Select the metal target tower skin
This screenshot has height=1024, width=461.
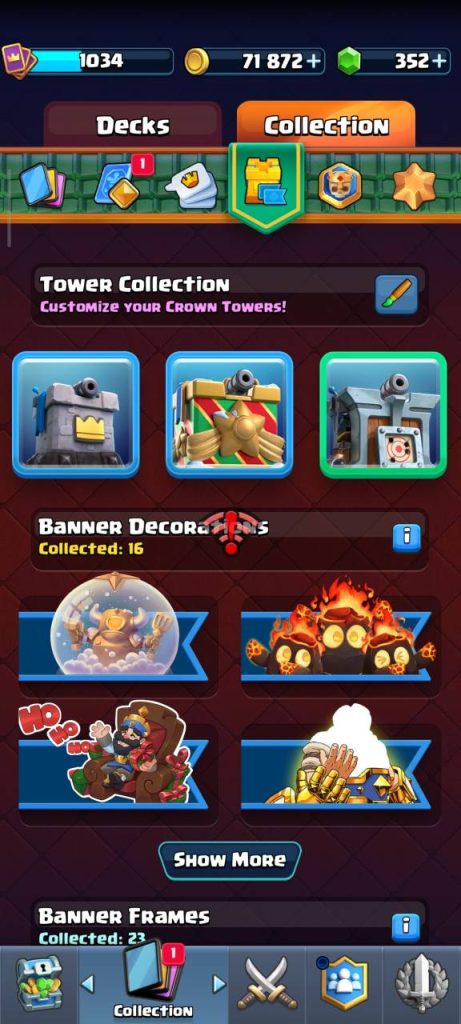(383, 415)
